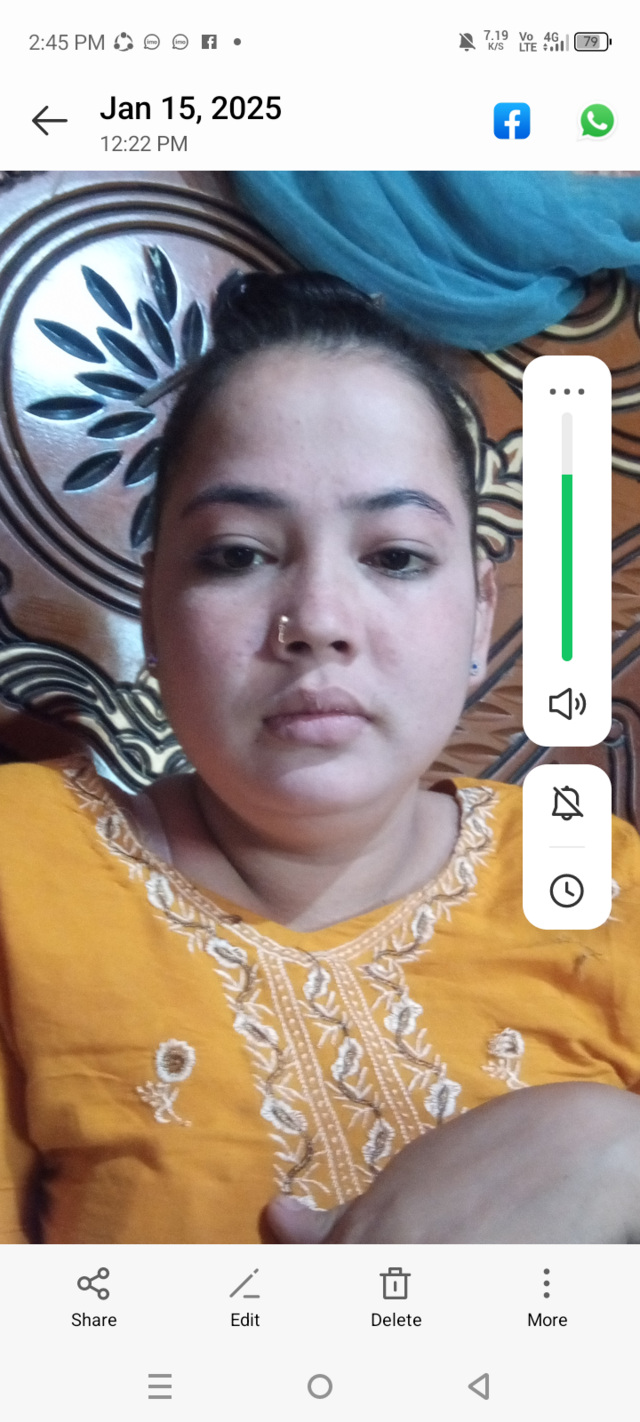The image size is (640, 1422).
Task: Open the More options menu
Action: [x=547, y=1298]
